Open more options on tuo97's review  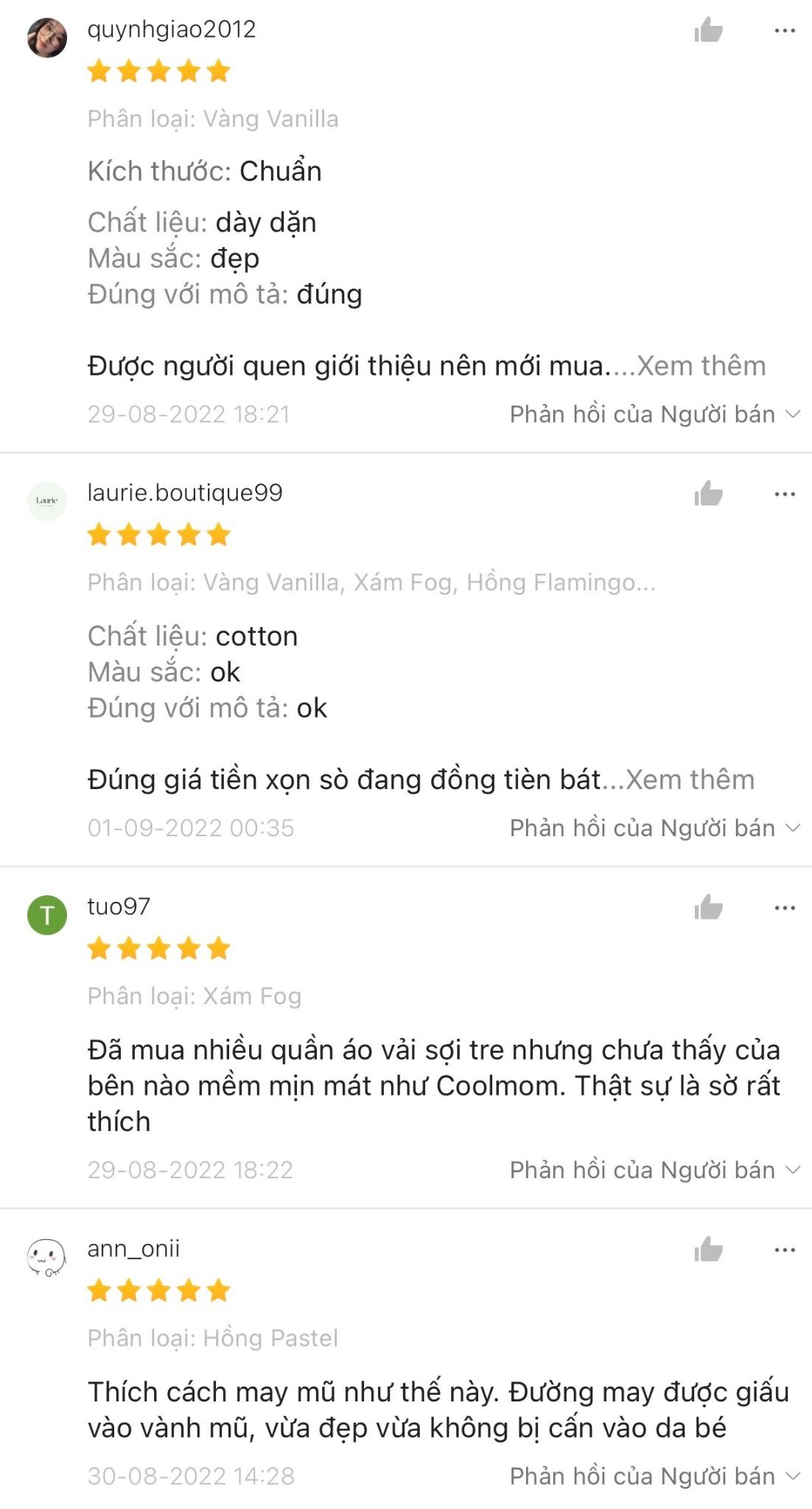tap(784, 908)
